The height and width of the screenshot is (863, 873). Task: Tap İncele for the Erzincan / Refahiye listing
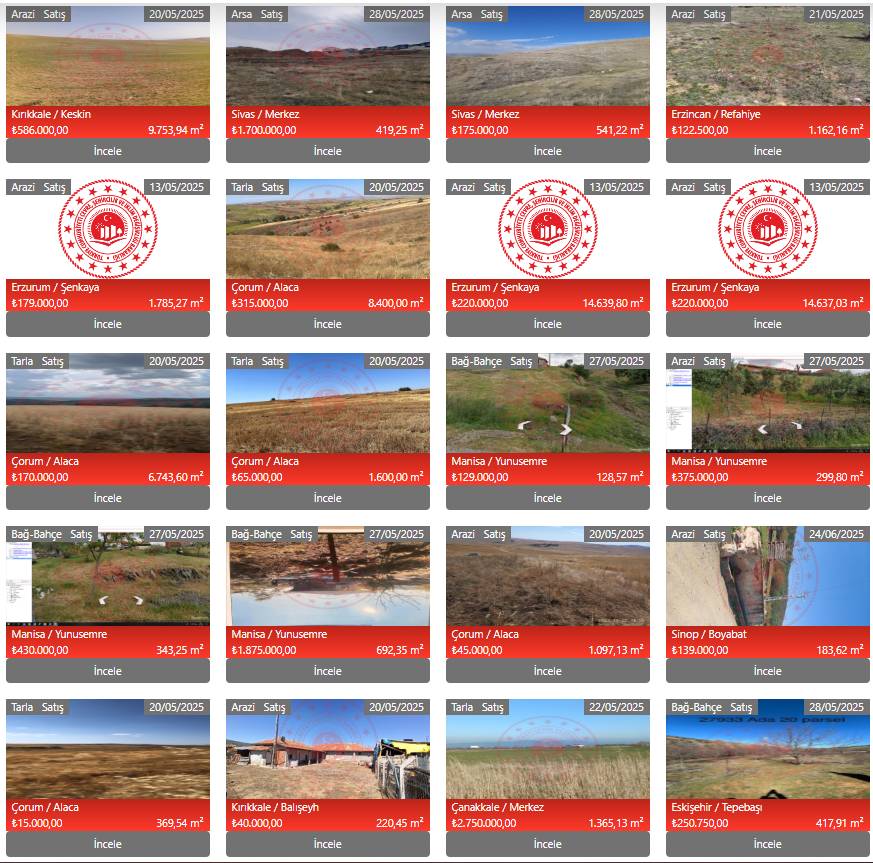pos(767,151)
